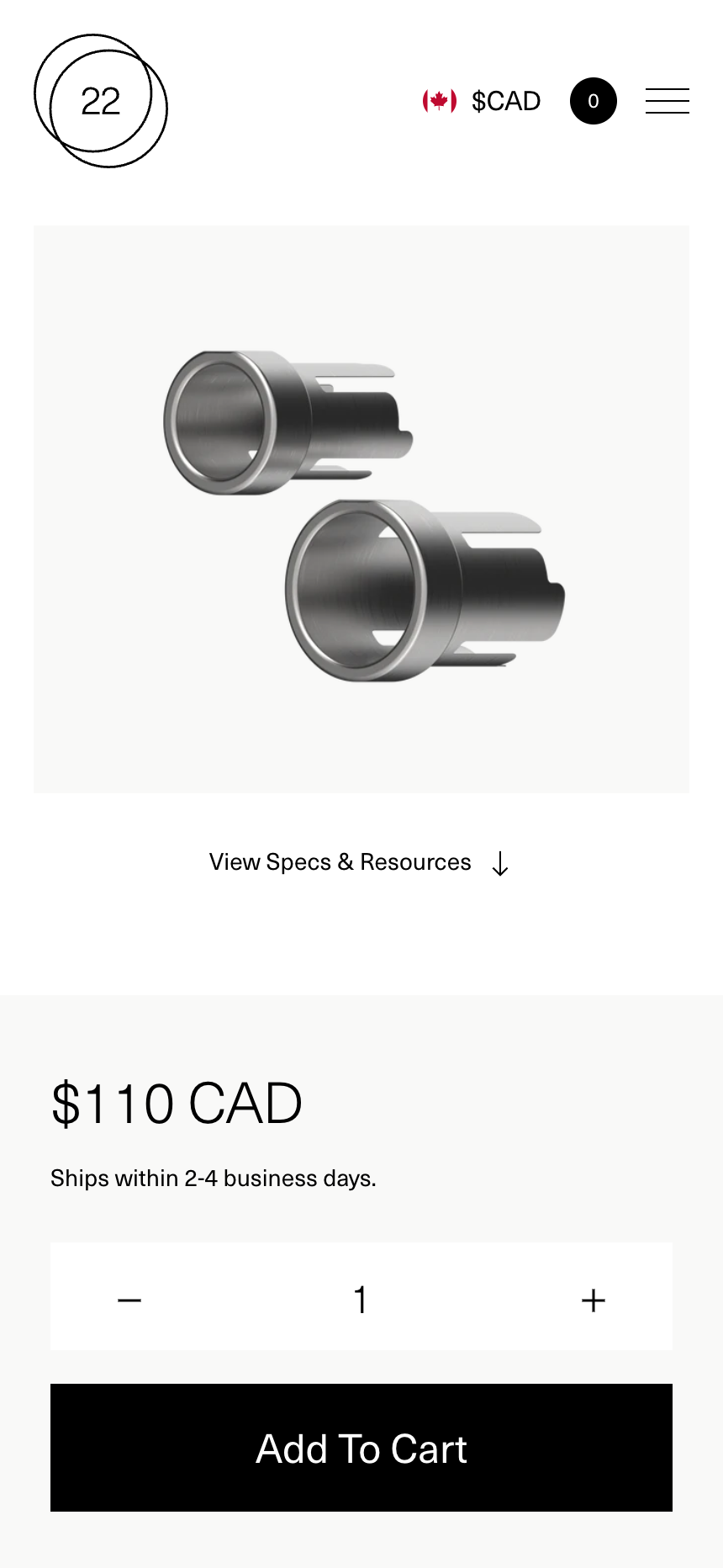Open the region selector via the flag

pos(439,100)
